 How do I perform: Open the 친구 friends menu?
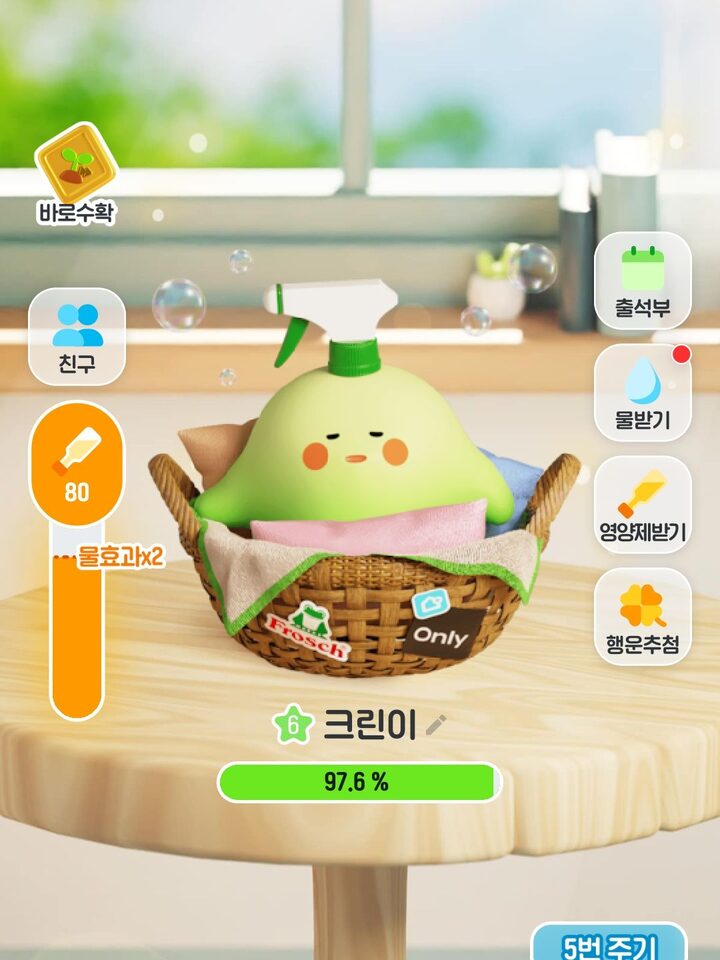point(77,336)
